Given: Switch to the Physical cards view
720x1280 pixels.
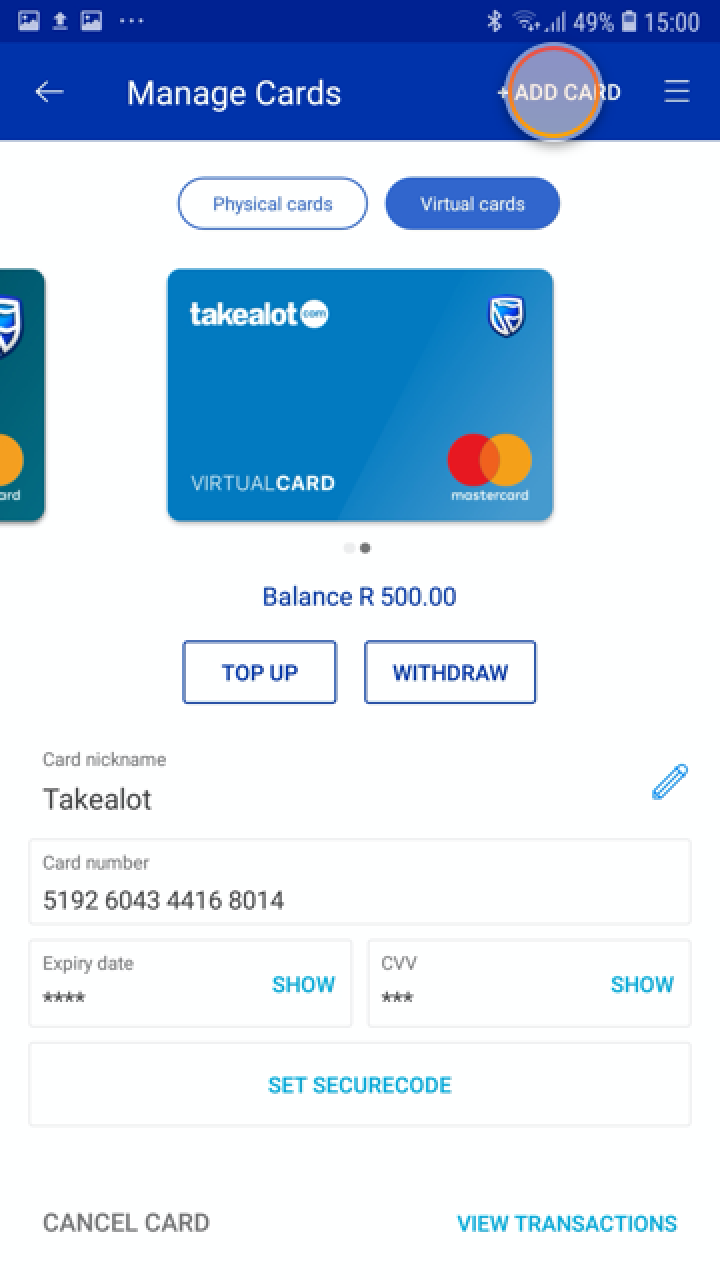Looking at the screenshot, I should click(x=272, y=203).
